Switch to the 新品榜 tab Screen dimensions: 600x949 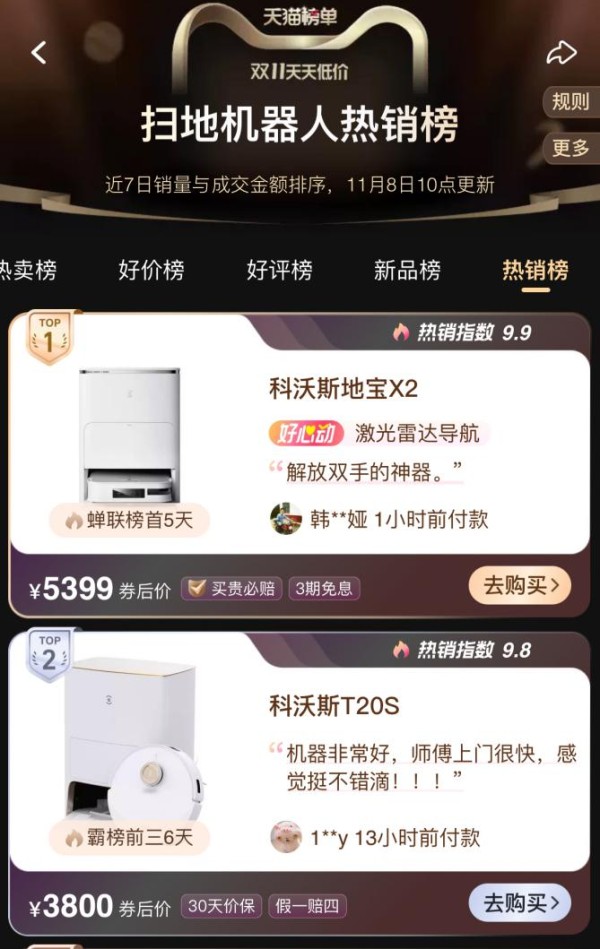407,270
